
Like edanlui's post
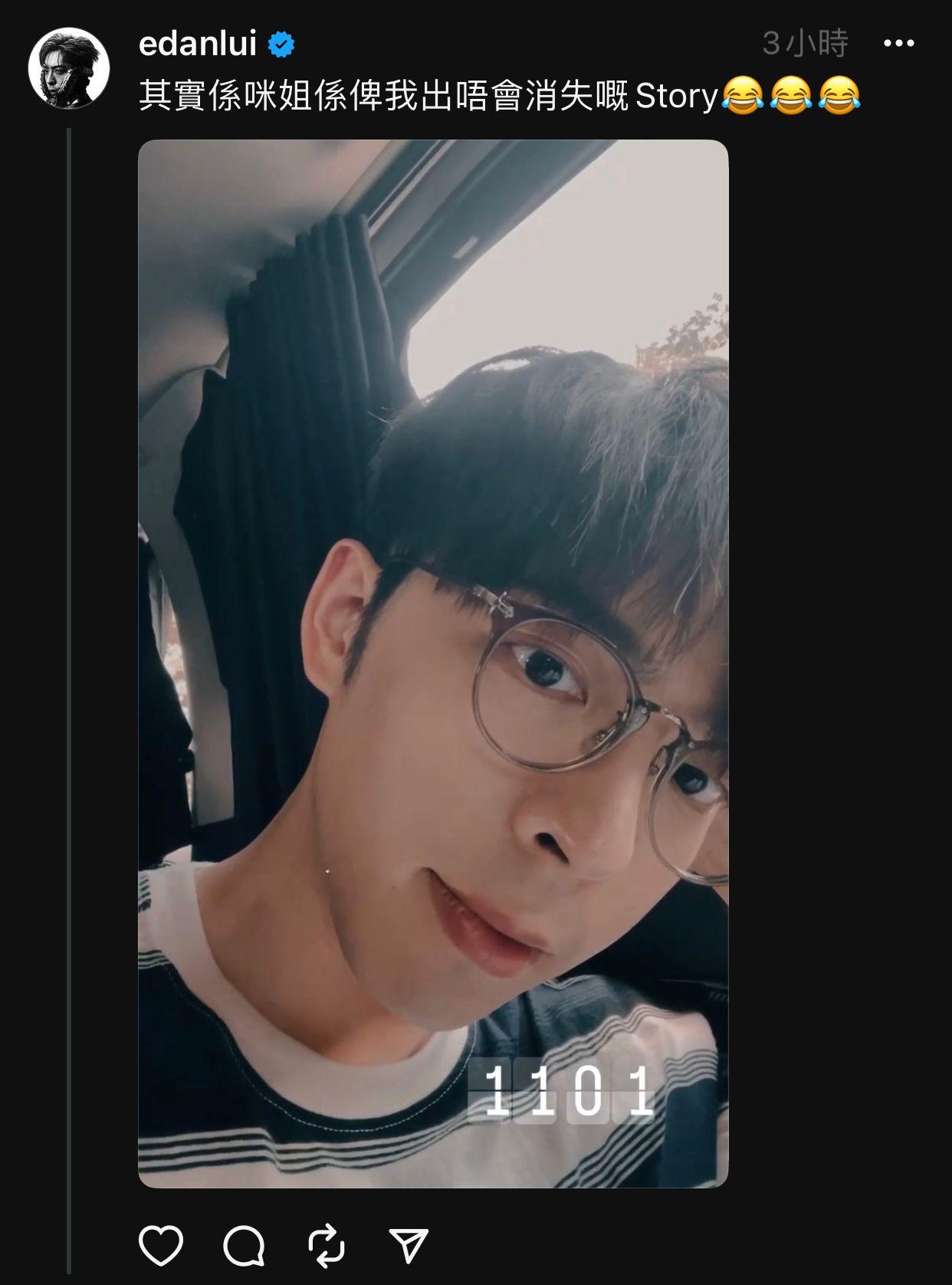pos(161,1244)
